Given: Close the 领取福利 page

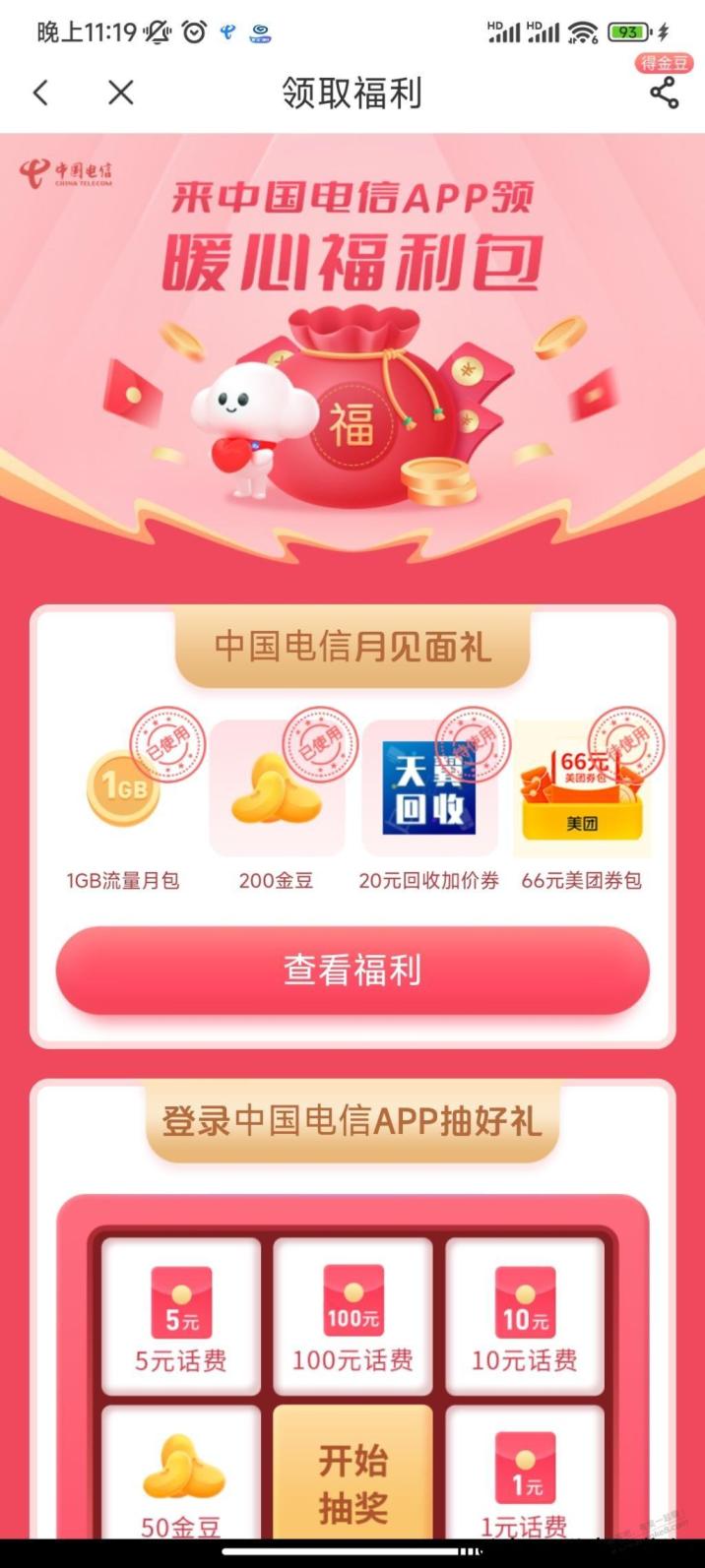Looking at the screenshot, I should pyautogui.click(x=120, y=93).
